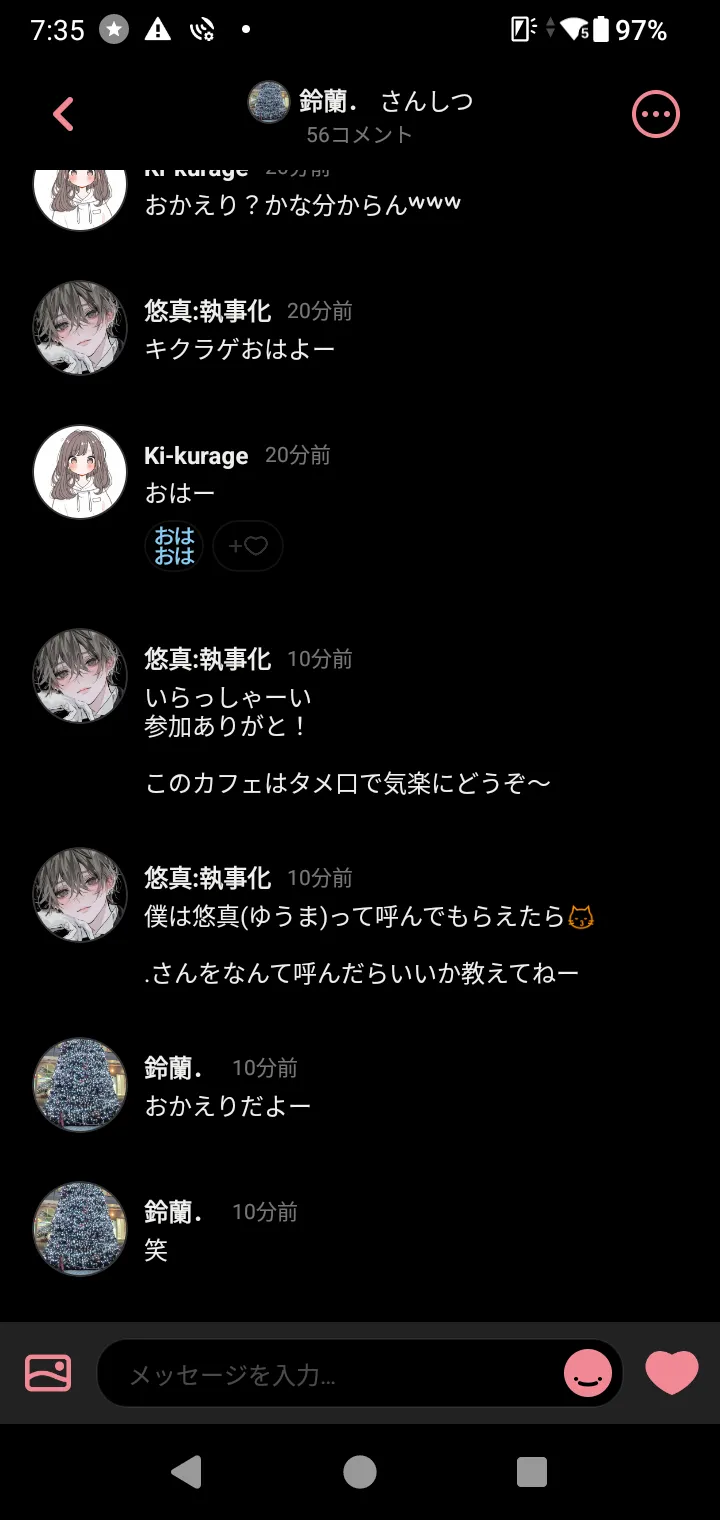Go back using the pink arrow

[63, 115]
